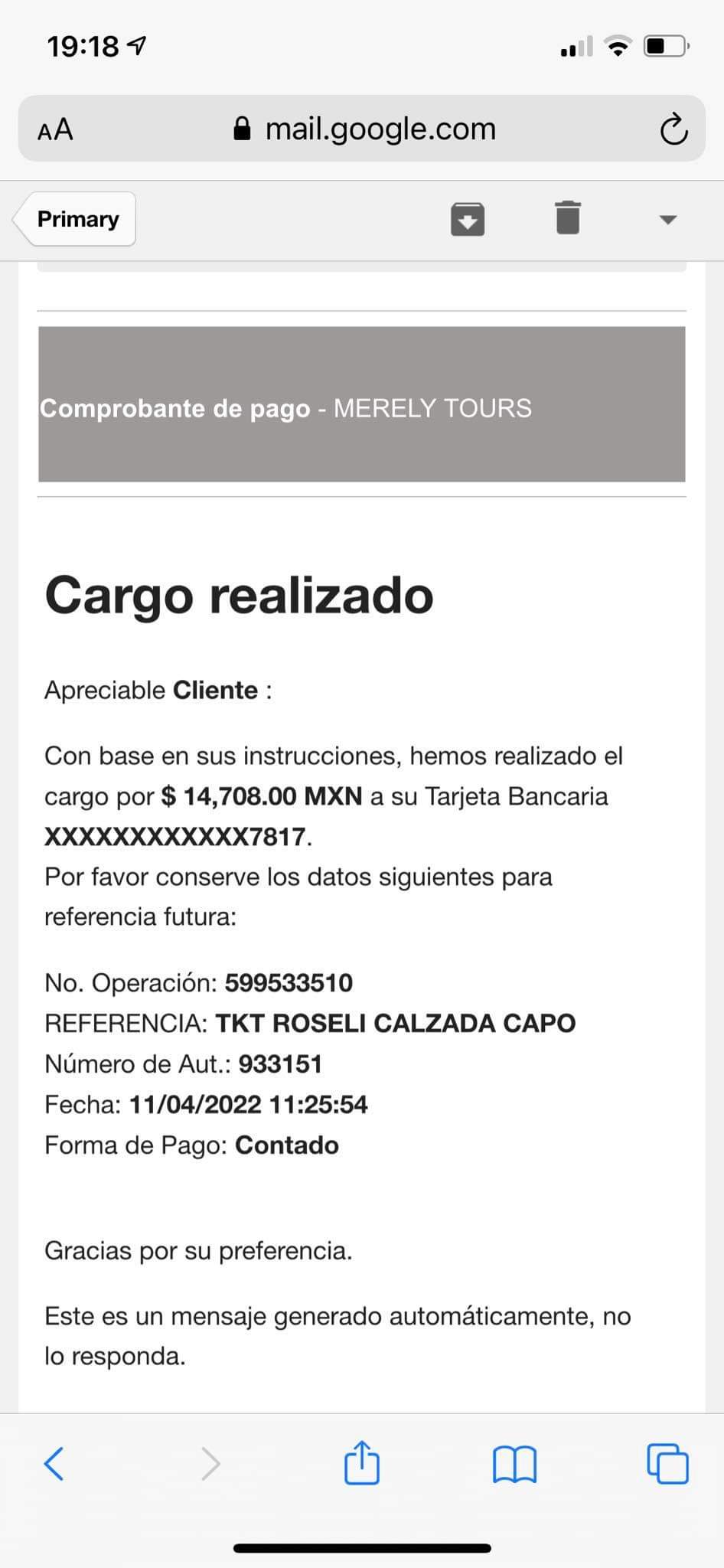Open Safari bookmarks
Viewport: 724px width, 1568px height.
pyautogui.click(x=515, y=1464)
